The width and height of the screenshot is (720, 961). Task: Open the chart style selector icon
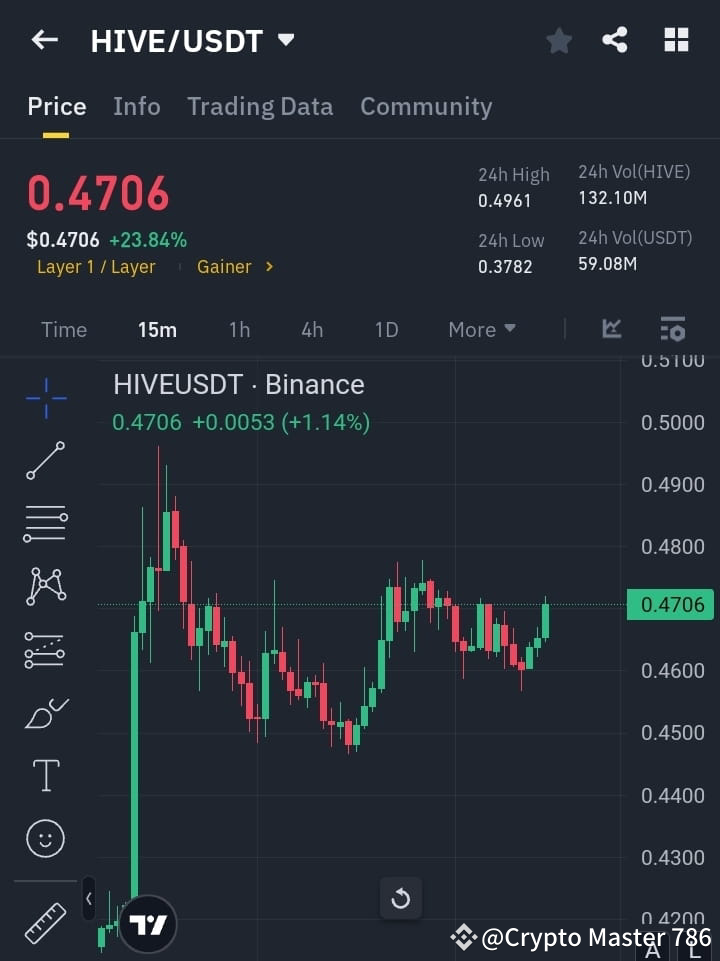coord(611,329)
